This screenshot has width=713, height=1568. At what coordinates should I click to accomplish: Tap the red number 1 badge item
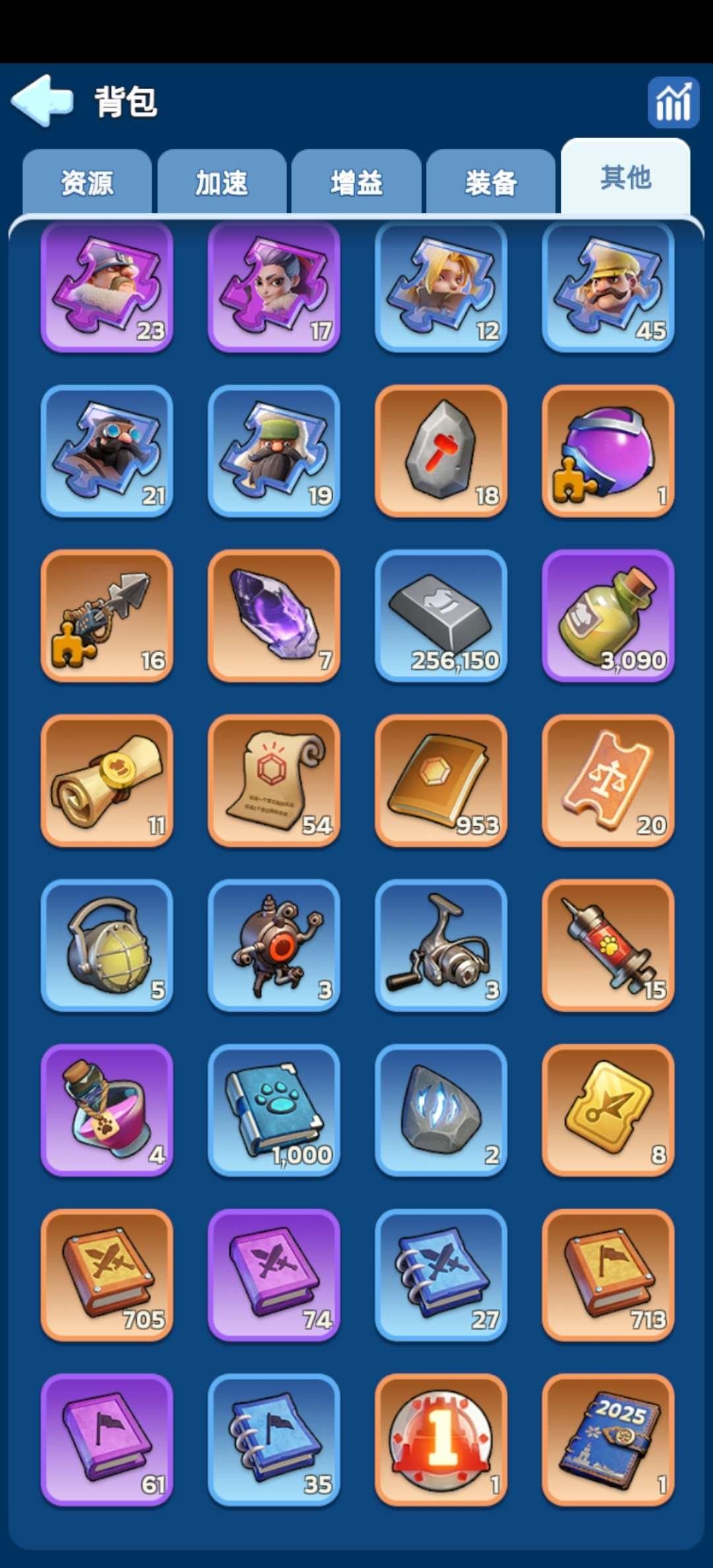[x=441, y=1440]
